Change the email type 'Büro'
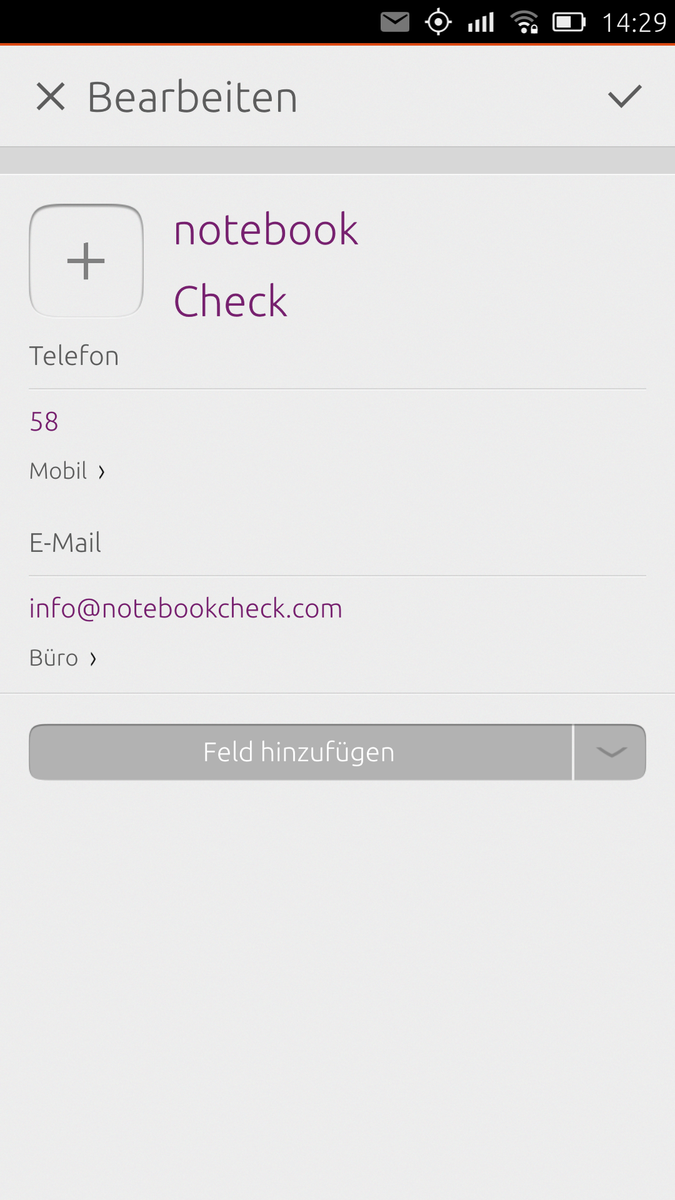The height and width of the screenshot is (1200, 675). pos(63,658)
